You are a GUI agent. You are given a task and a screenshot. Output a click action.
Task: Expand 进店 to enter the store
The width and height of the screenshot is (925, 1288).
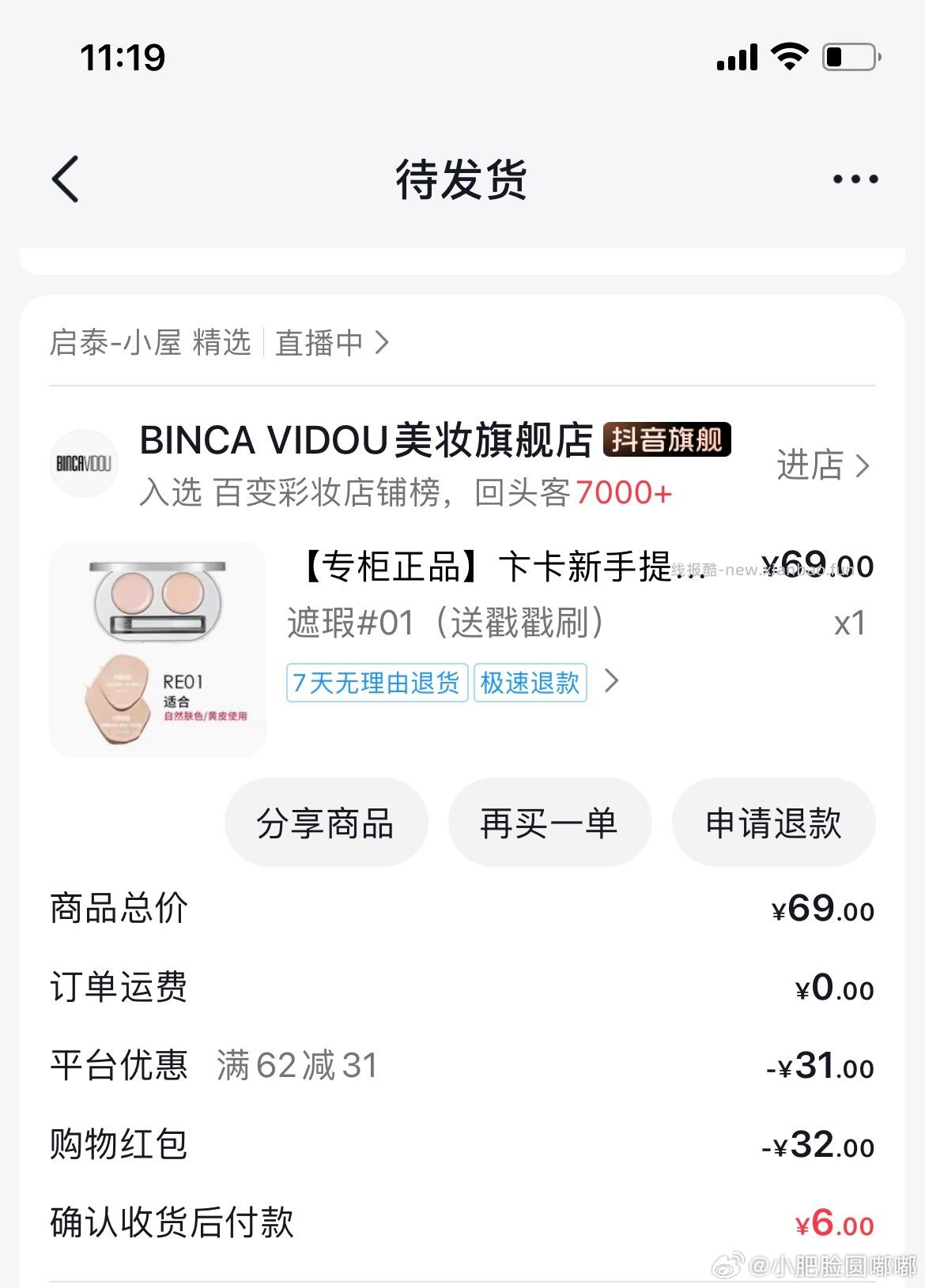pos(822,467)
